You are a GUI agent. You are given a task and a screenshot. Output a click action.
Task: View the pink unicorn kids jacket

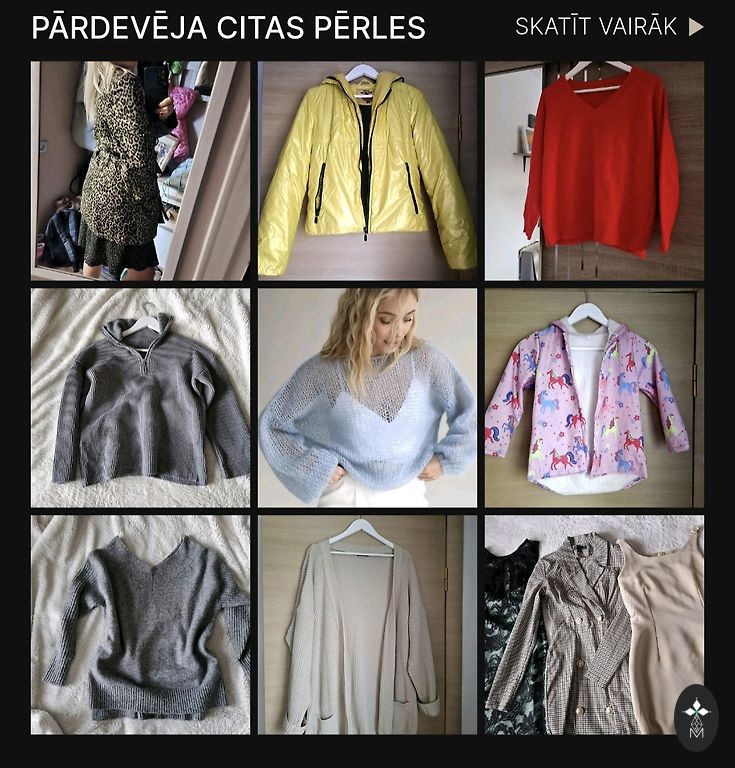pos(594,398)
